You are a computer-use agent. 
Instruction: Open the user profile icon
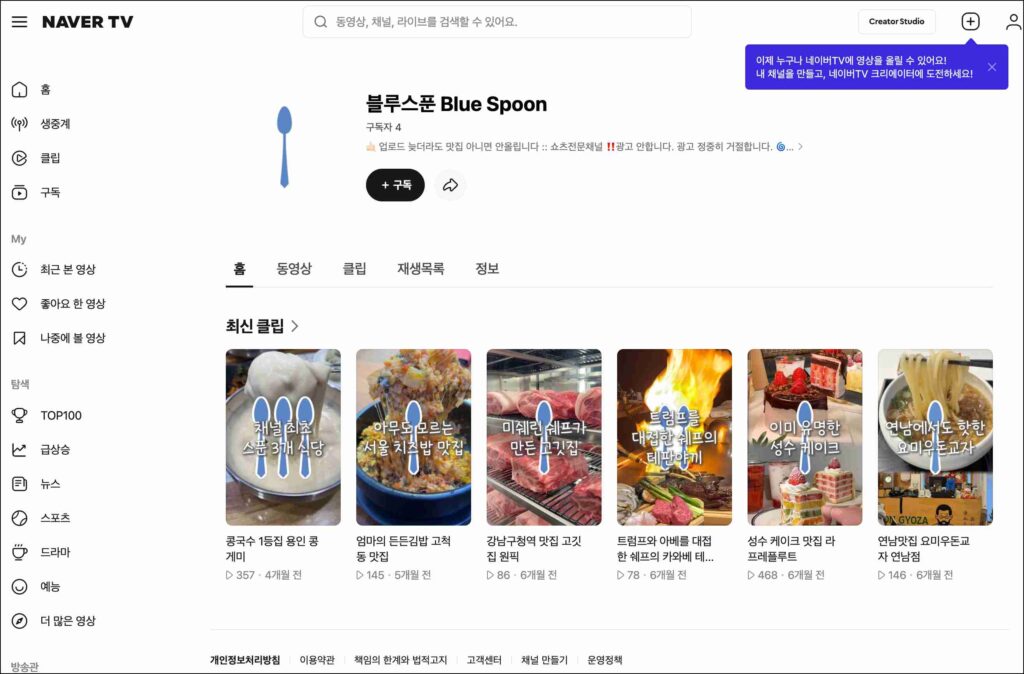tap(1013, 22)
